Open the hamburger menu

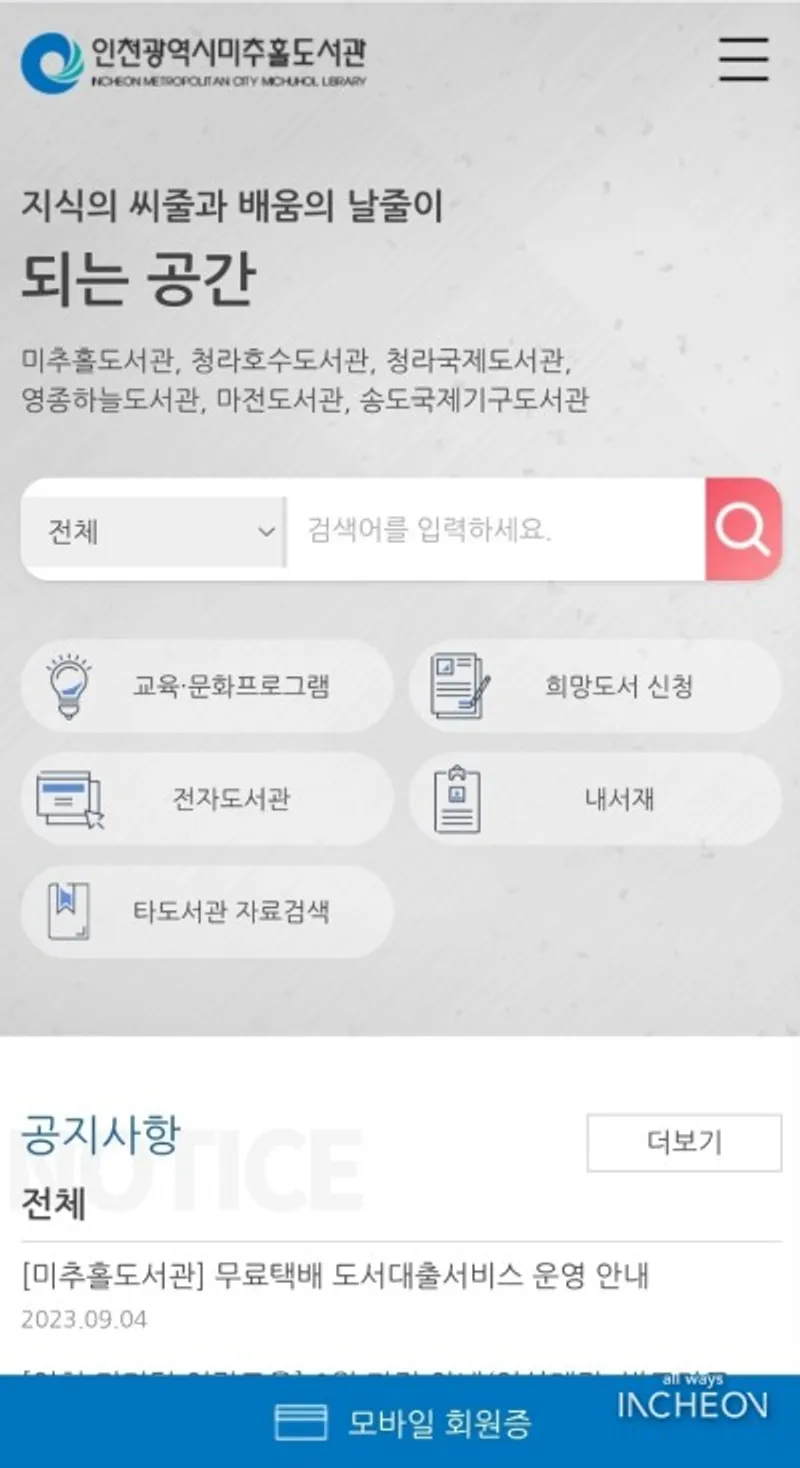pos(743,60)
